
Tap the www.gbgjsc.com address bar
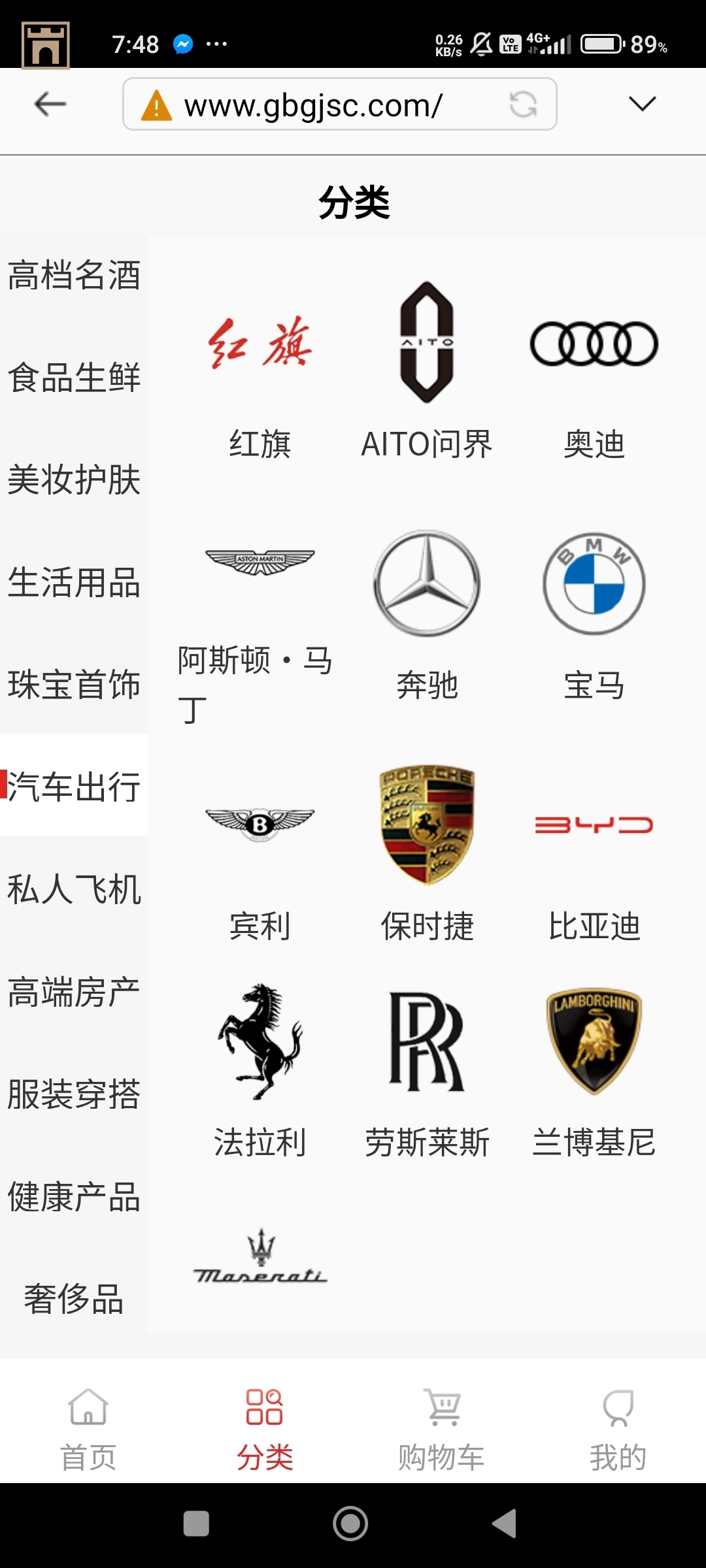click(x=314, y=105)
